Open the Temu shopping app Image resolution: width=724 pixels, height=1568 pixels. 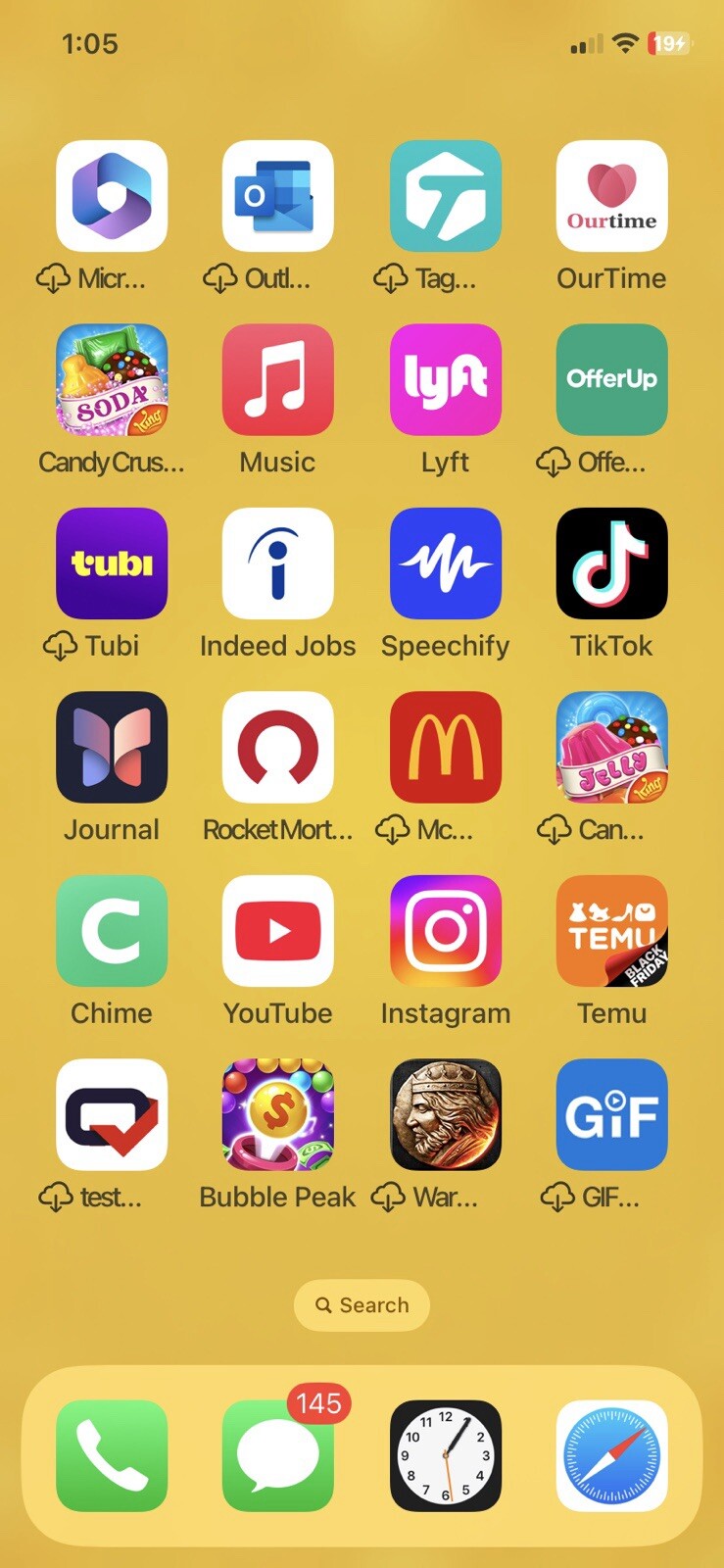tap(612, 930)
